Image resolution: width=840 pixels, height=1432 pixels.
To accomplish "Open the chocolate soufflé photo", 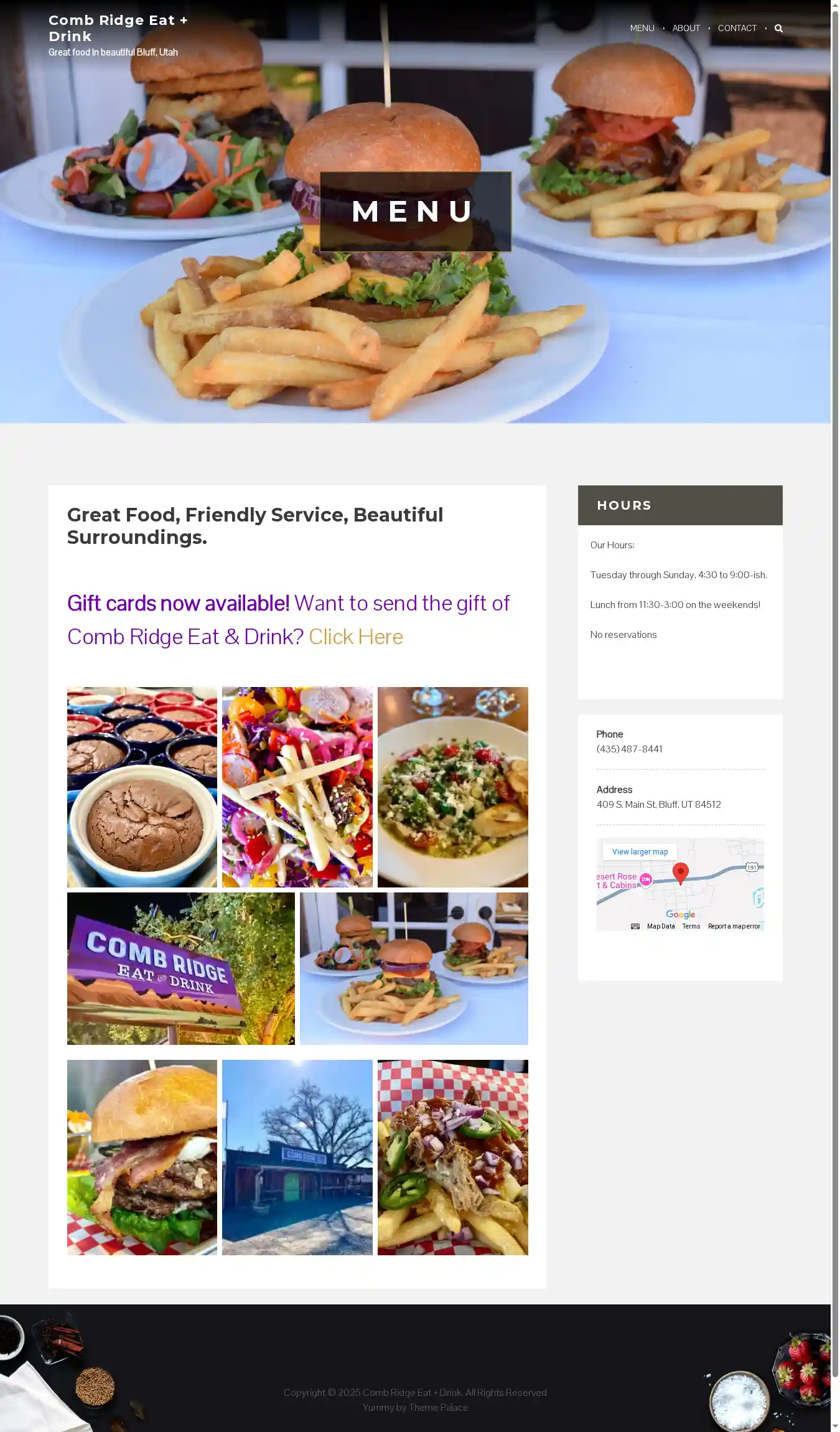I will 142,787.
